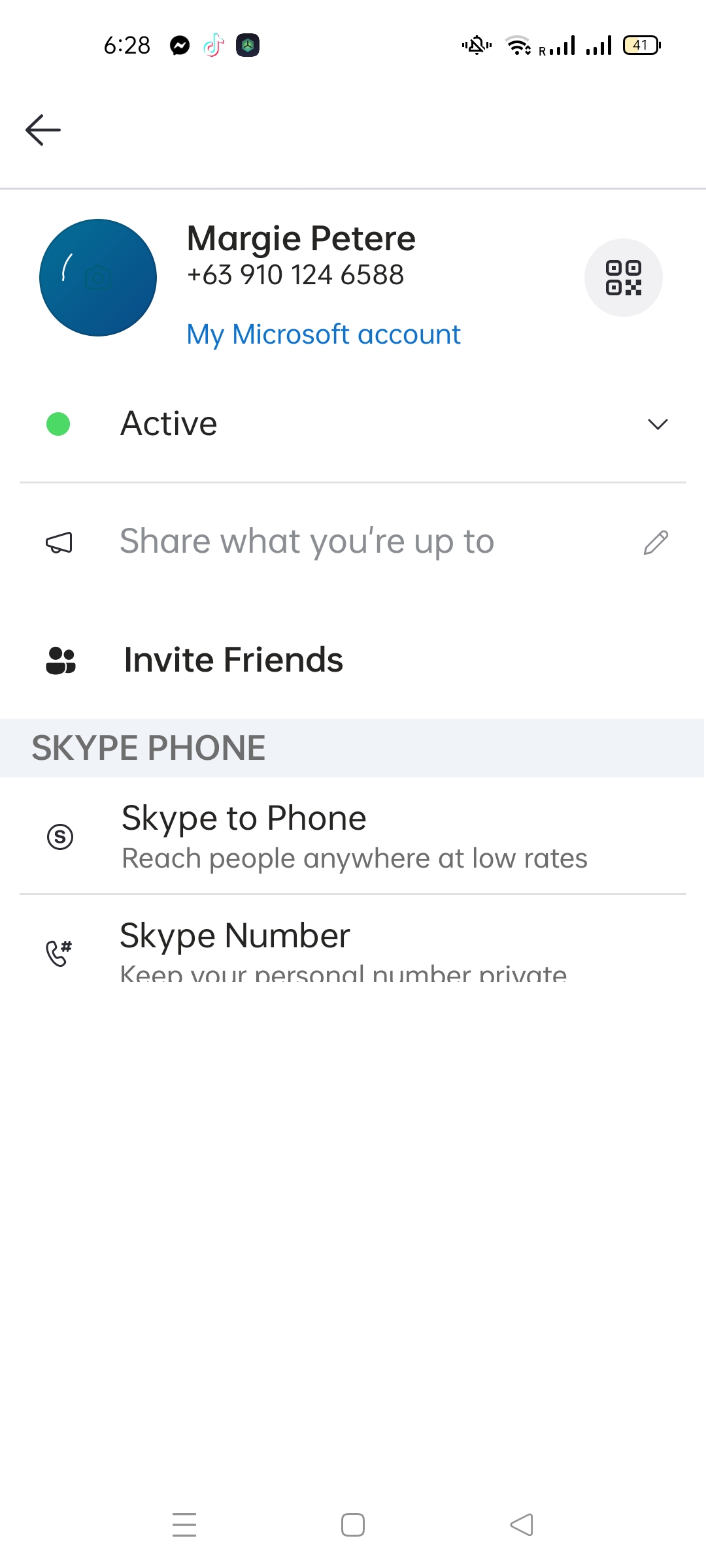Go back using the top arrow
The width and height of the screenshot is (706, 1568).
pyautogui.click(x=43, y=130)
